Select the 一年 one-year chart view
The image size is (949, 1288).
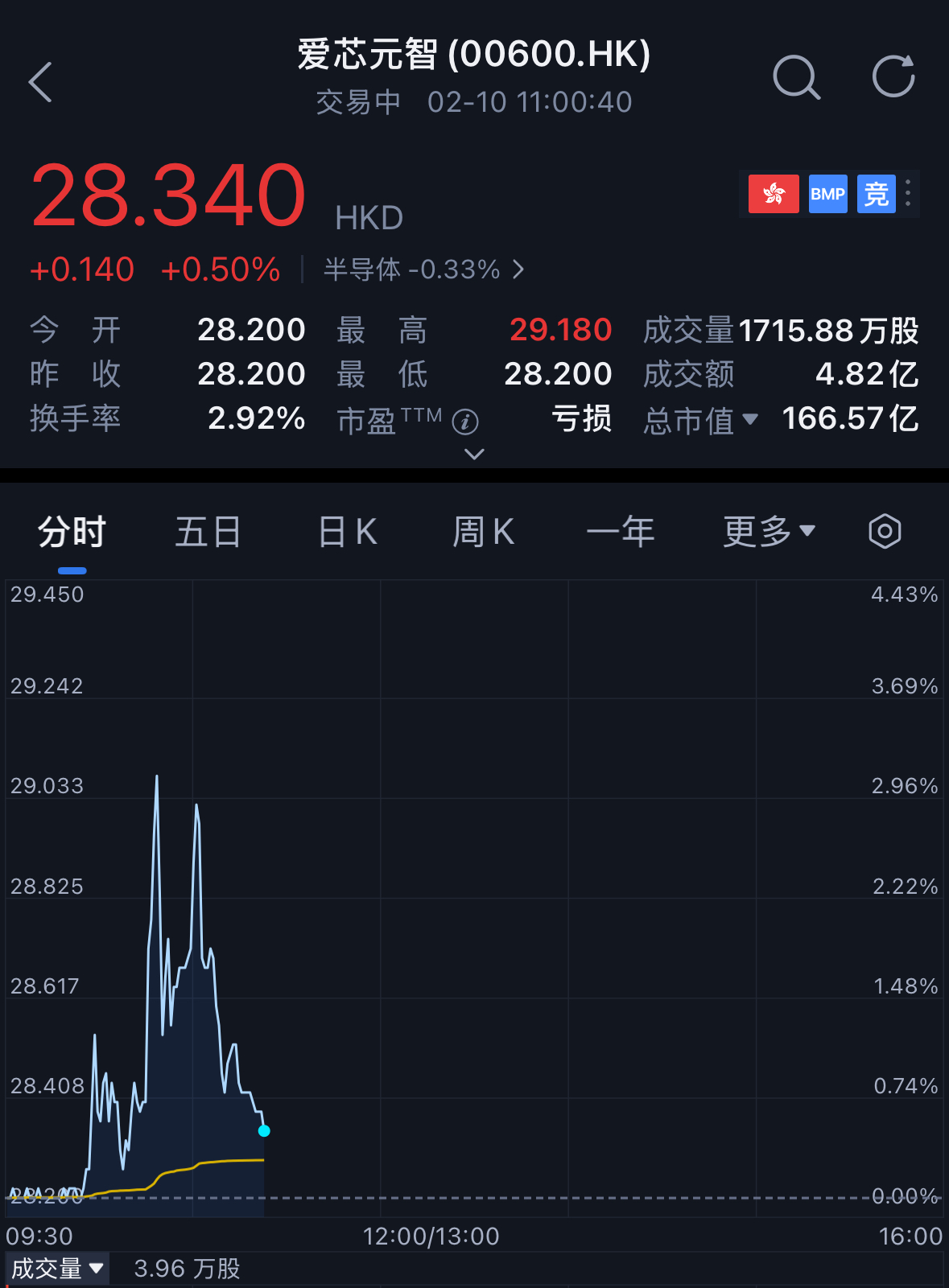click(621, 531)
